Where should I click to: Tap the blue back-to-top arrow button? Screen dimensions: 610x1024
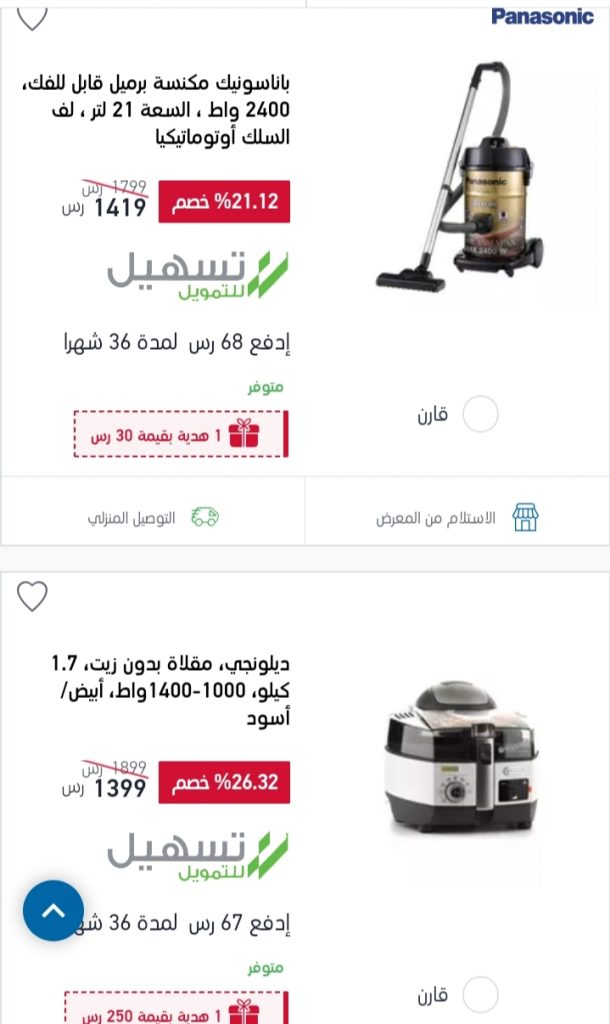pyautogui.click(x=54, y=910)
